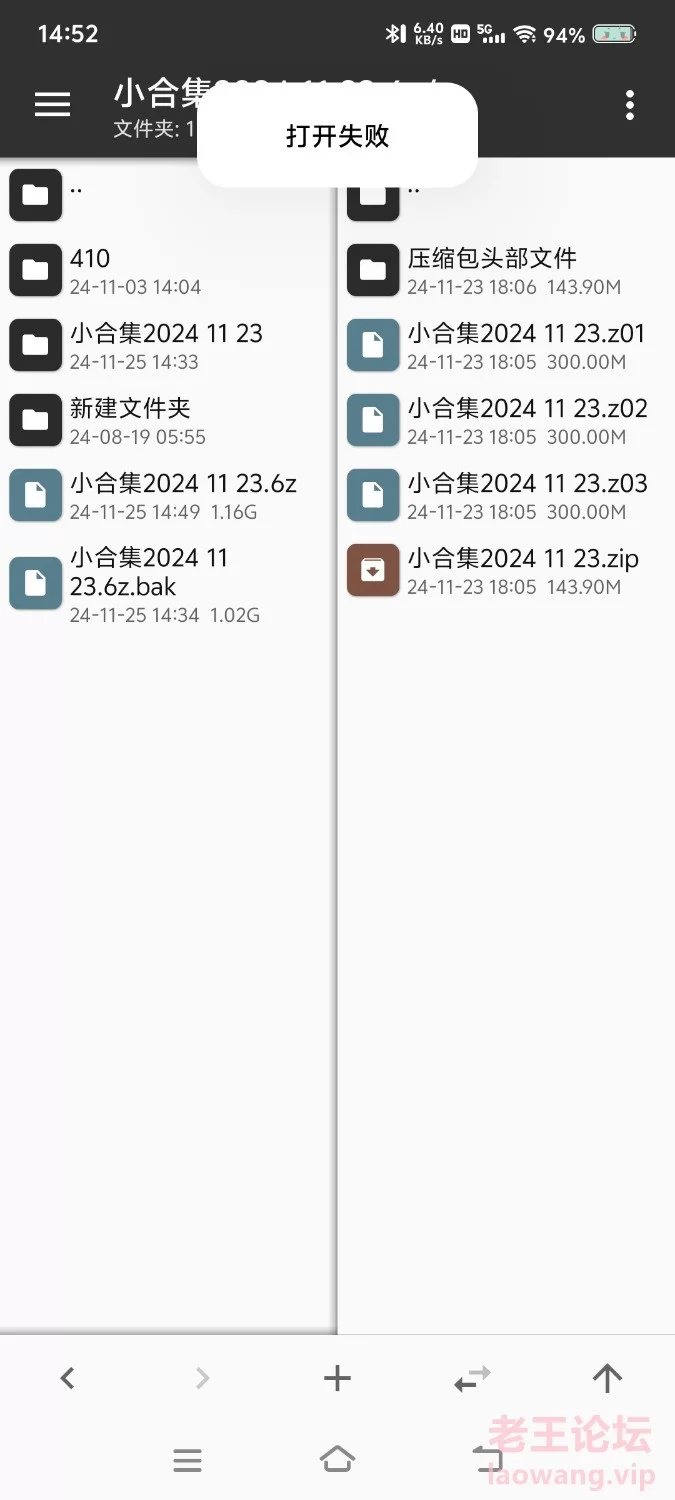Swap panes with the exchange arrows
675x1500 pixels.
472,1380
